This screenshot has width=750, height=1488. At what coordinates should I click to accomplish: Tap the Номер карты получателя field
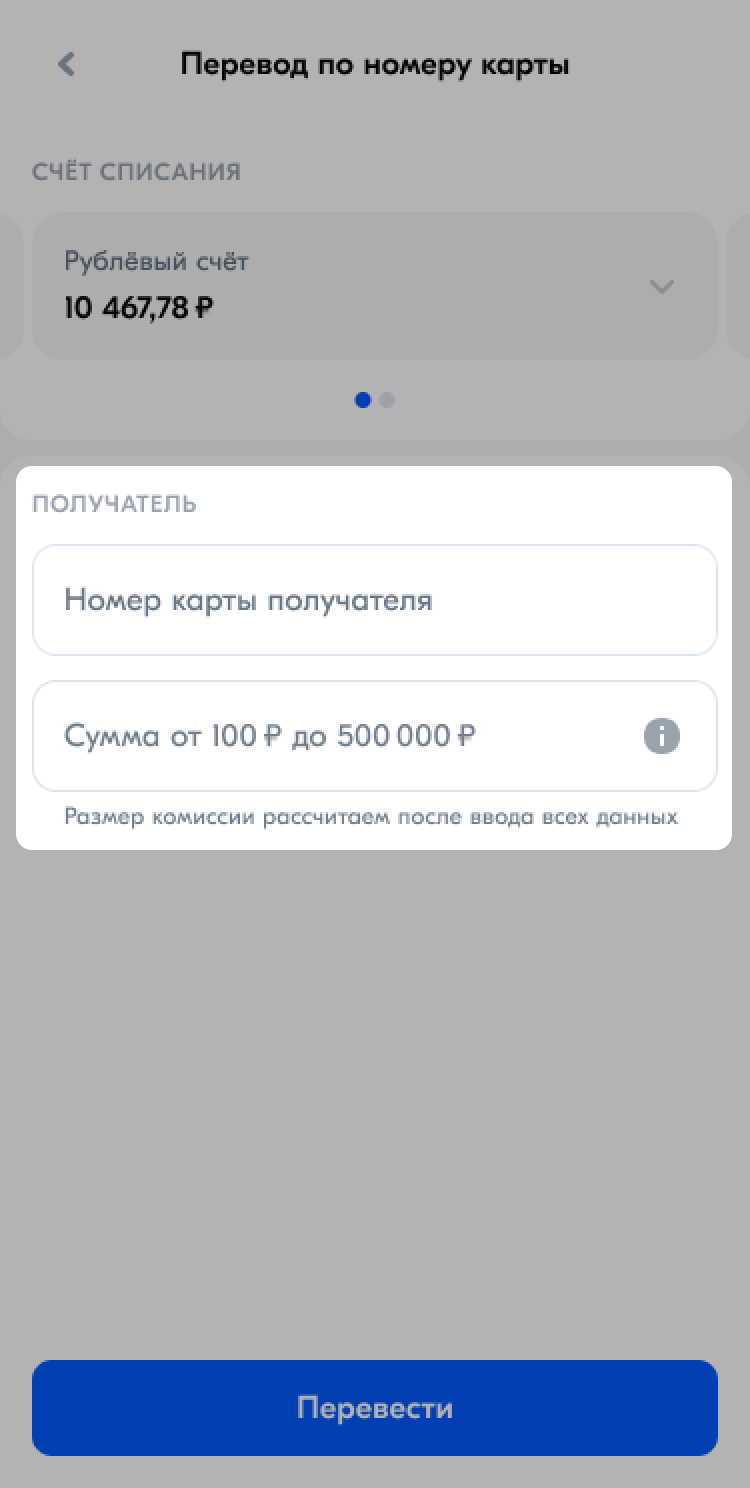(x=374, y=600)
